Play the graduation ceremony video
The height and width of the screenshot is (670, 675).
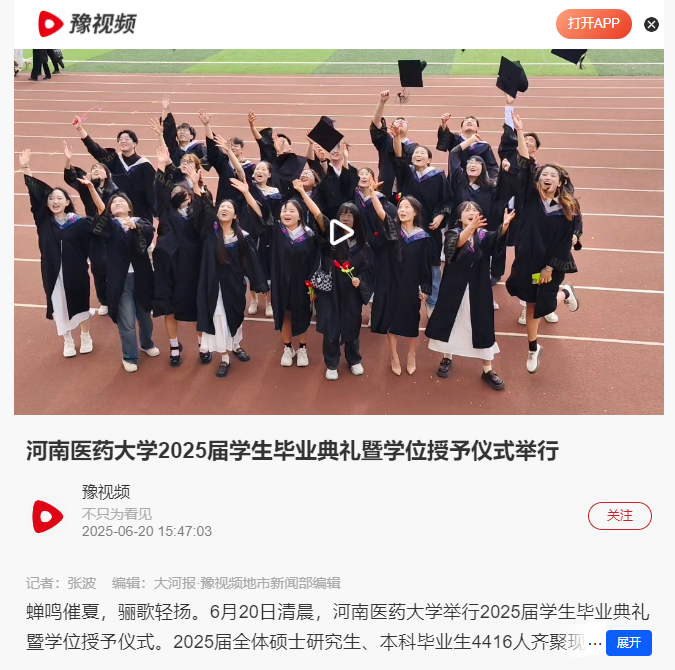tap(340, 233)
